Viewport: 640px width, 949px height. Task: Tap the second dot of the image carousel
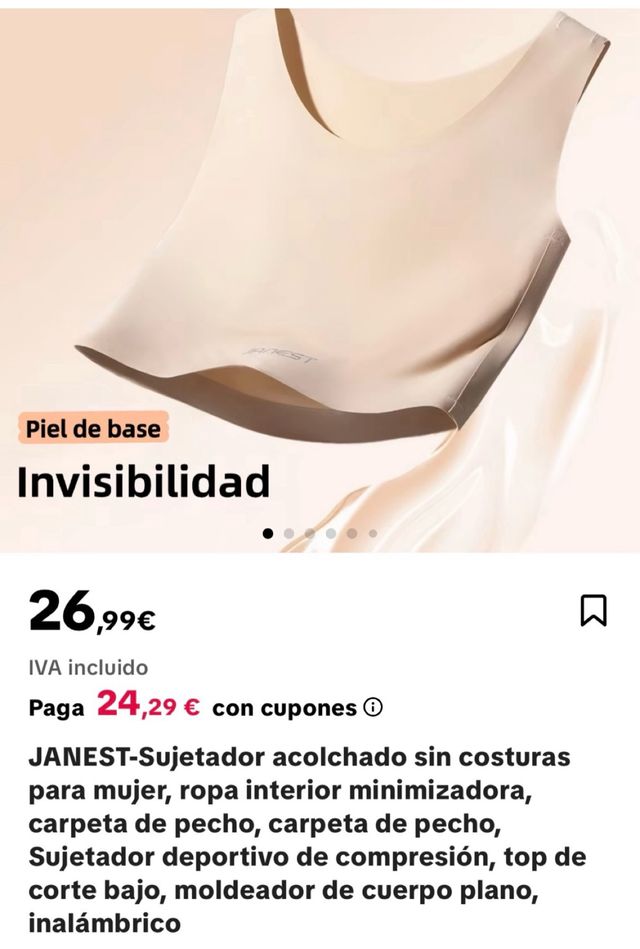[289, 534]
